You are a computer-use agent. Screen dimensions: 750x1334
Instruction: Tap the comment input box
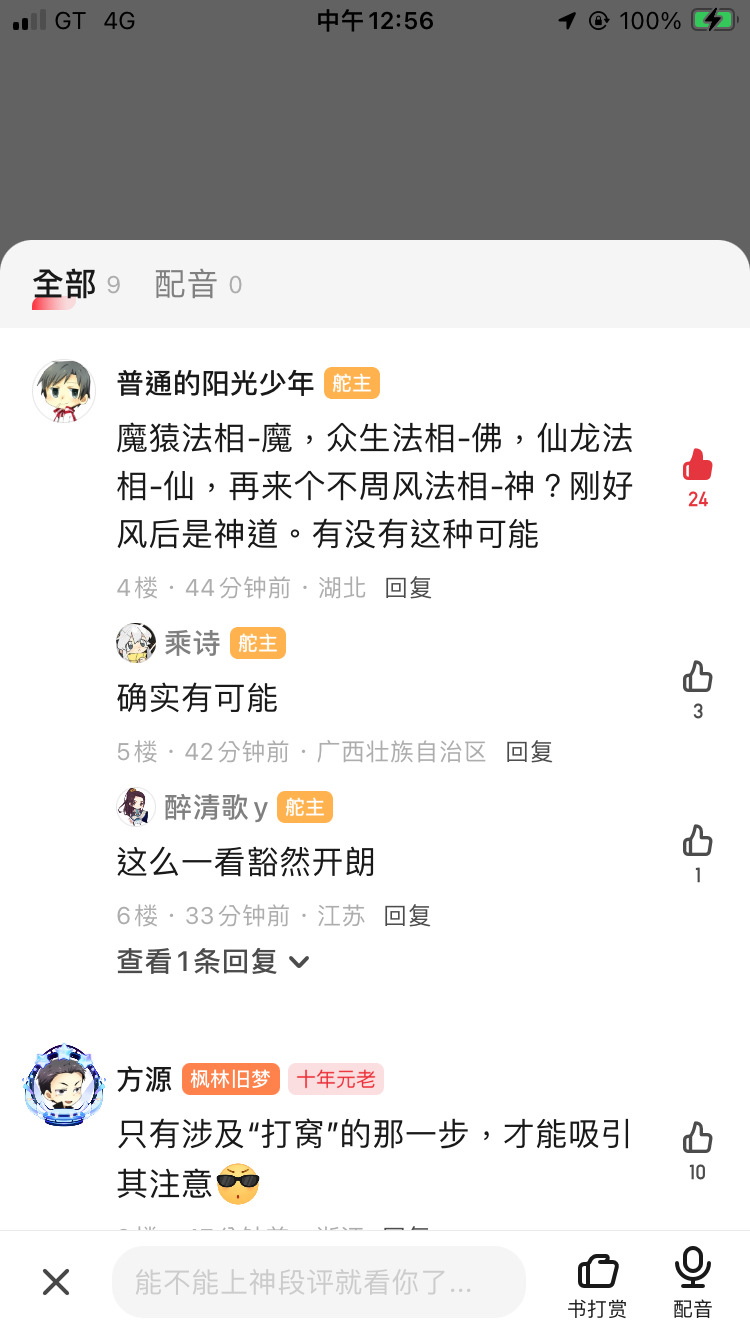(318, 1282)
